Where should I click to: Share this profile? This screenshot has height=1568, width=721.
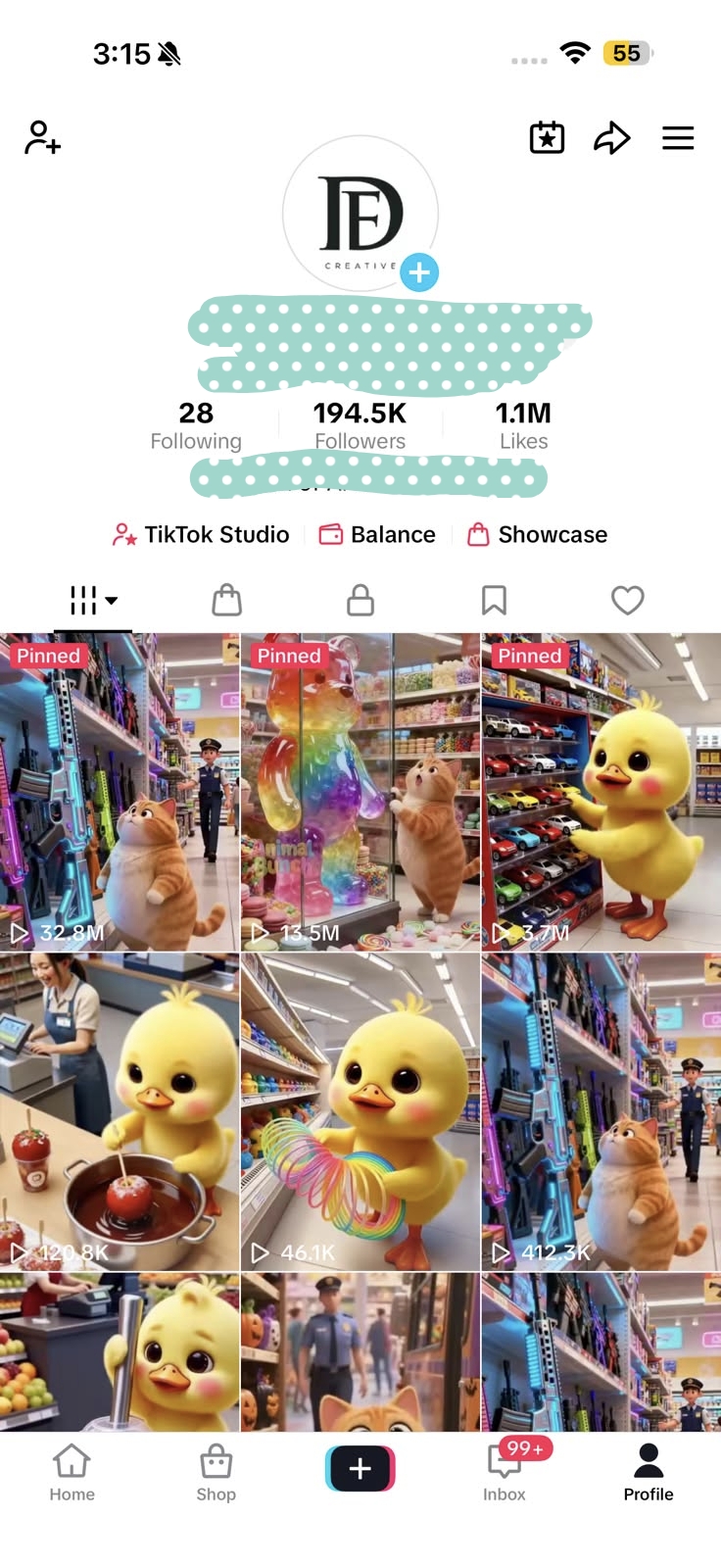pos(612,138)
